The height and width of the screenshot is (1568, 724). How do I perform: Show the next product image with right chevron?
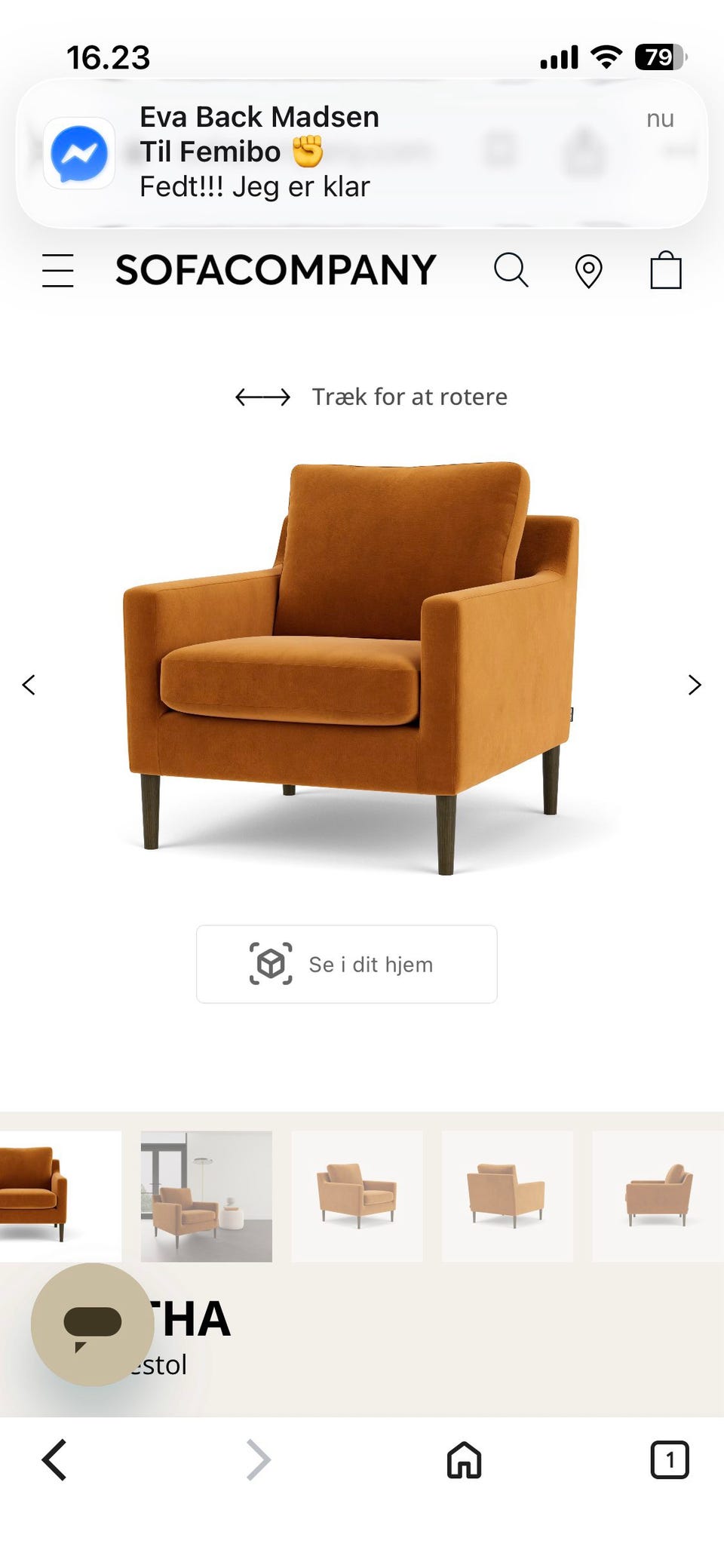[694, 685]
